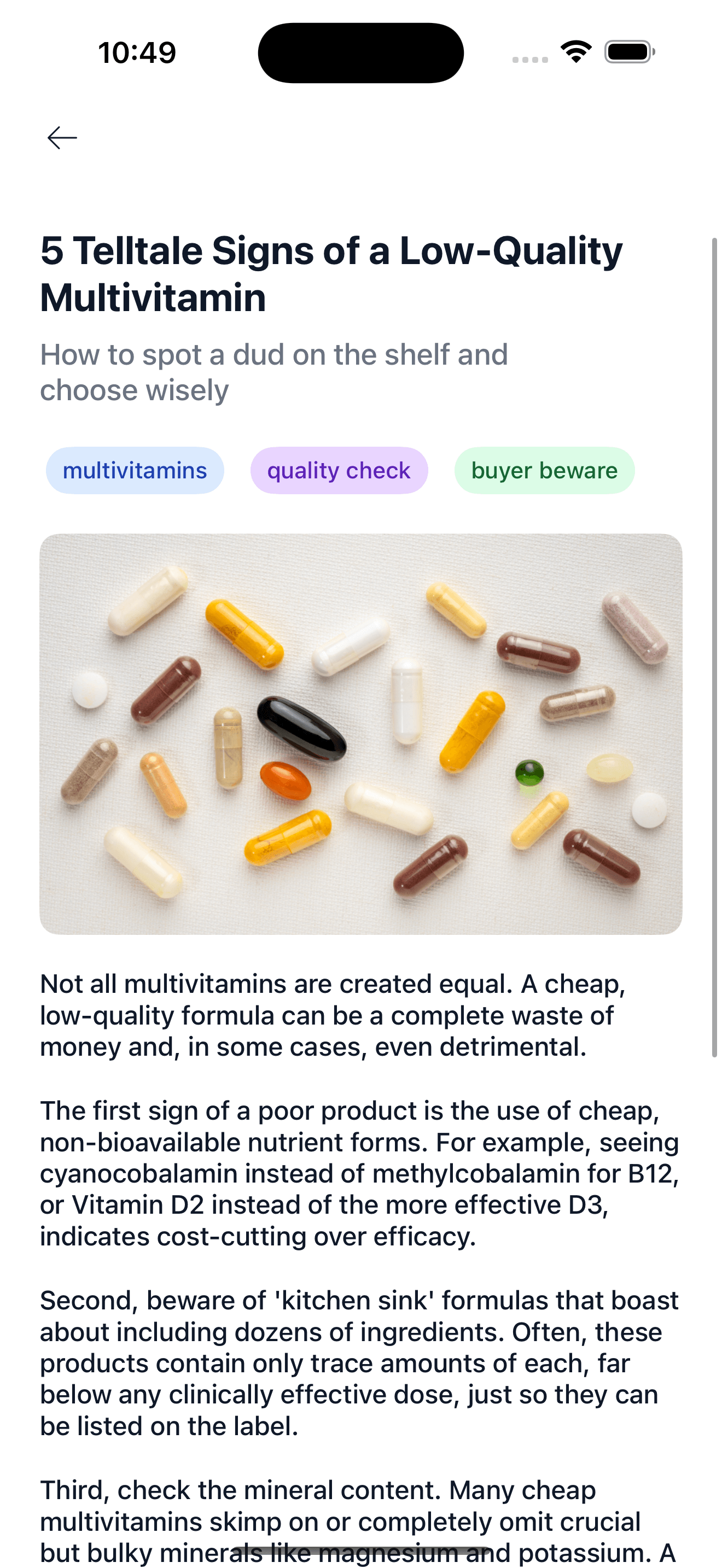Go back using the arrow icon
This screenshot has height=1568, width=722.
[x=62, y=138]
